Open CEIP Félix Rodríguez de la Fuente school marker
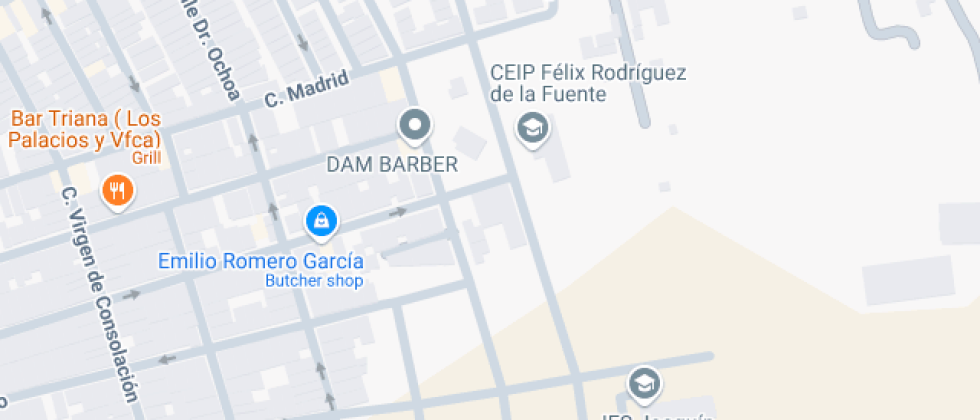 (533, 128)
